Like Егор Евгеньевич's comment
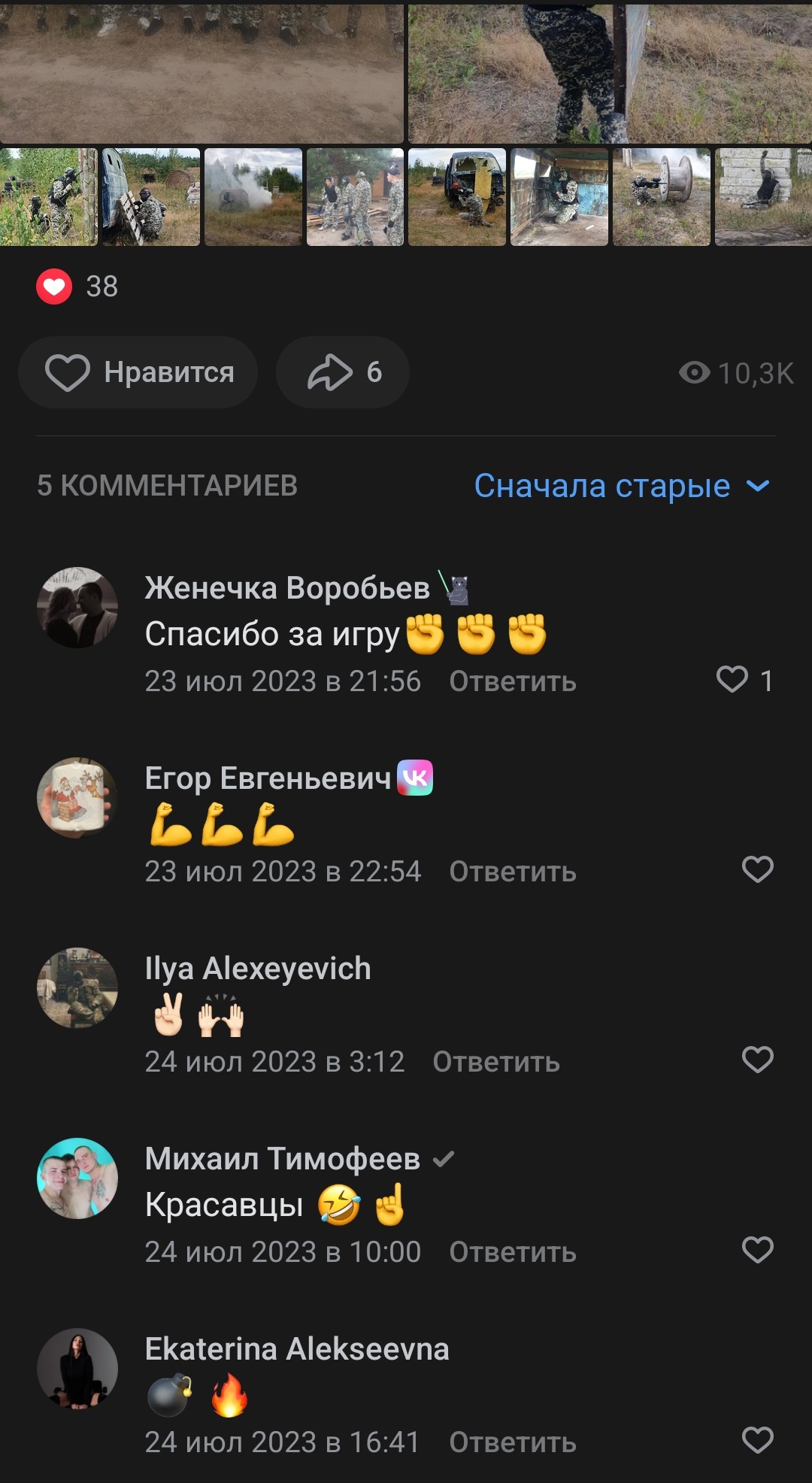 click(x=757, y=869)
